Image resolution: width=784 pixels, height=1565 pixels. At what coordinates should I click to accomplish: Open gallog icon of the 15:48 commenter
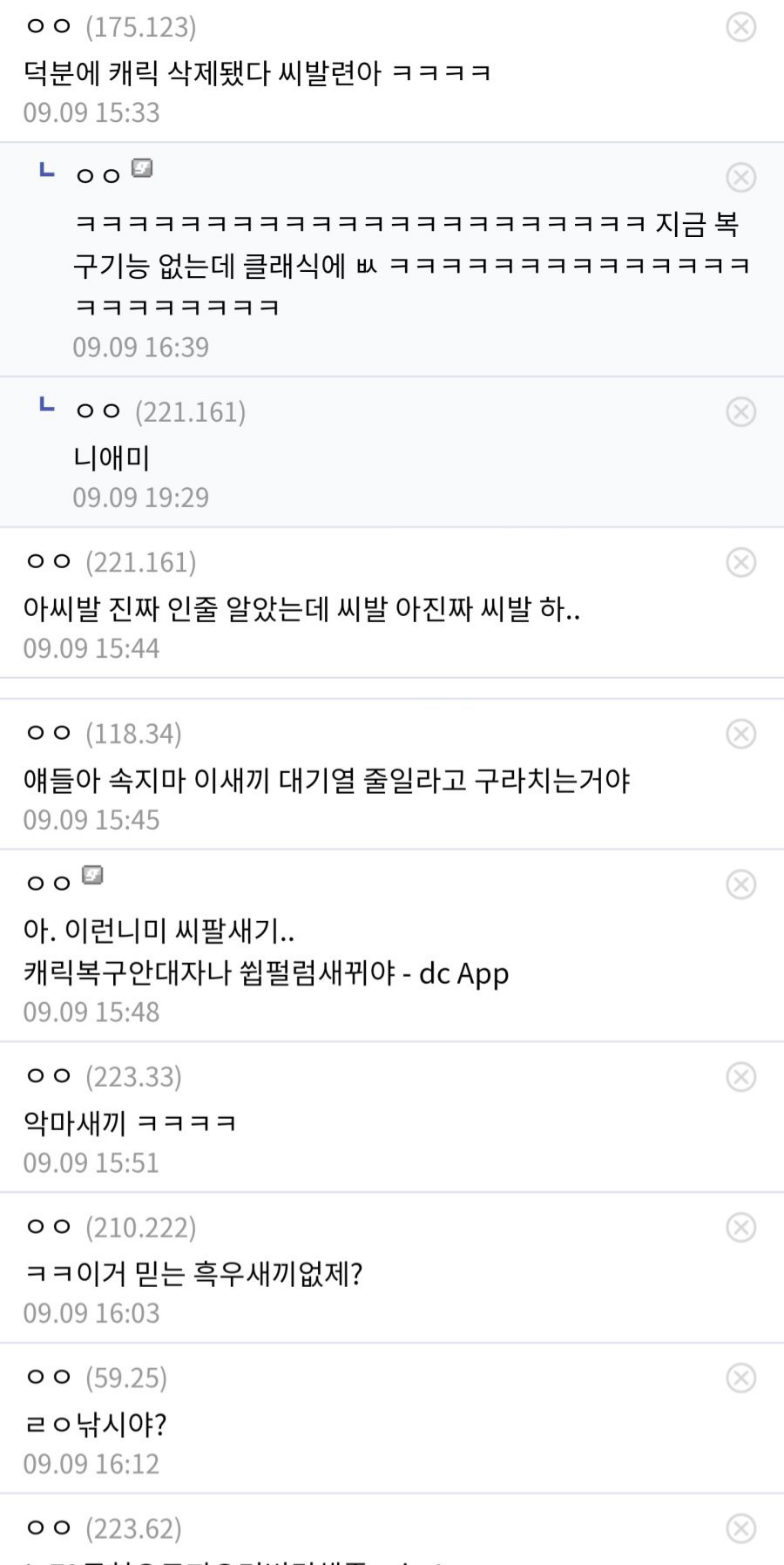pyautogui.click(x=93, y=875)
